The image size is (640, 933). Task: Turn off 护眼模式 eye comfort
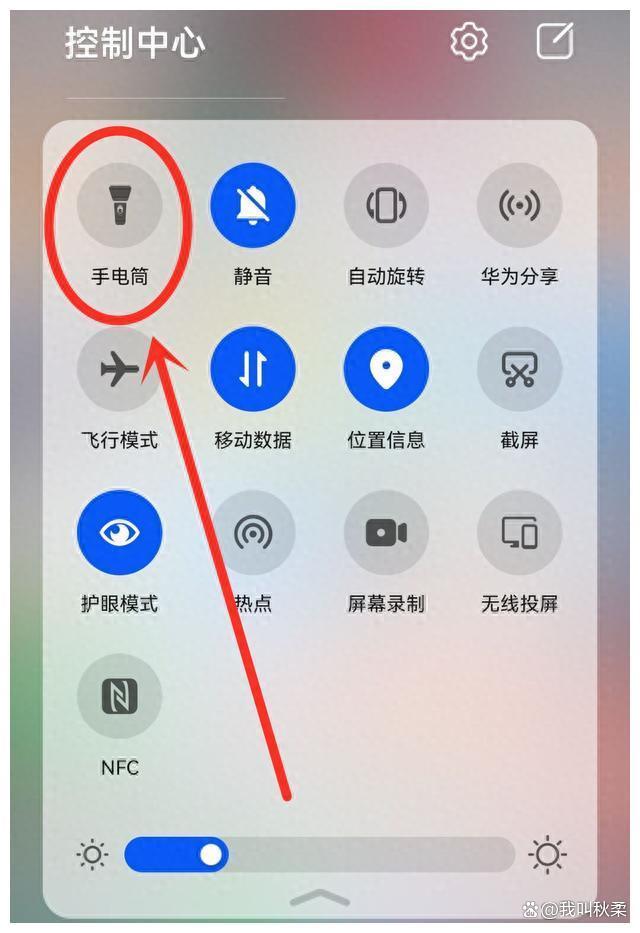click(120, 533)
